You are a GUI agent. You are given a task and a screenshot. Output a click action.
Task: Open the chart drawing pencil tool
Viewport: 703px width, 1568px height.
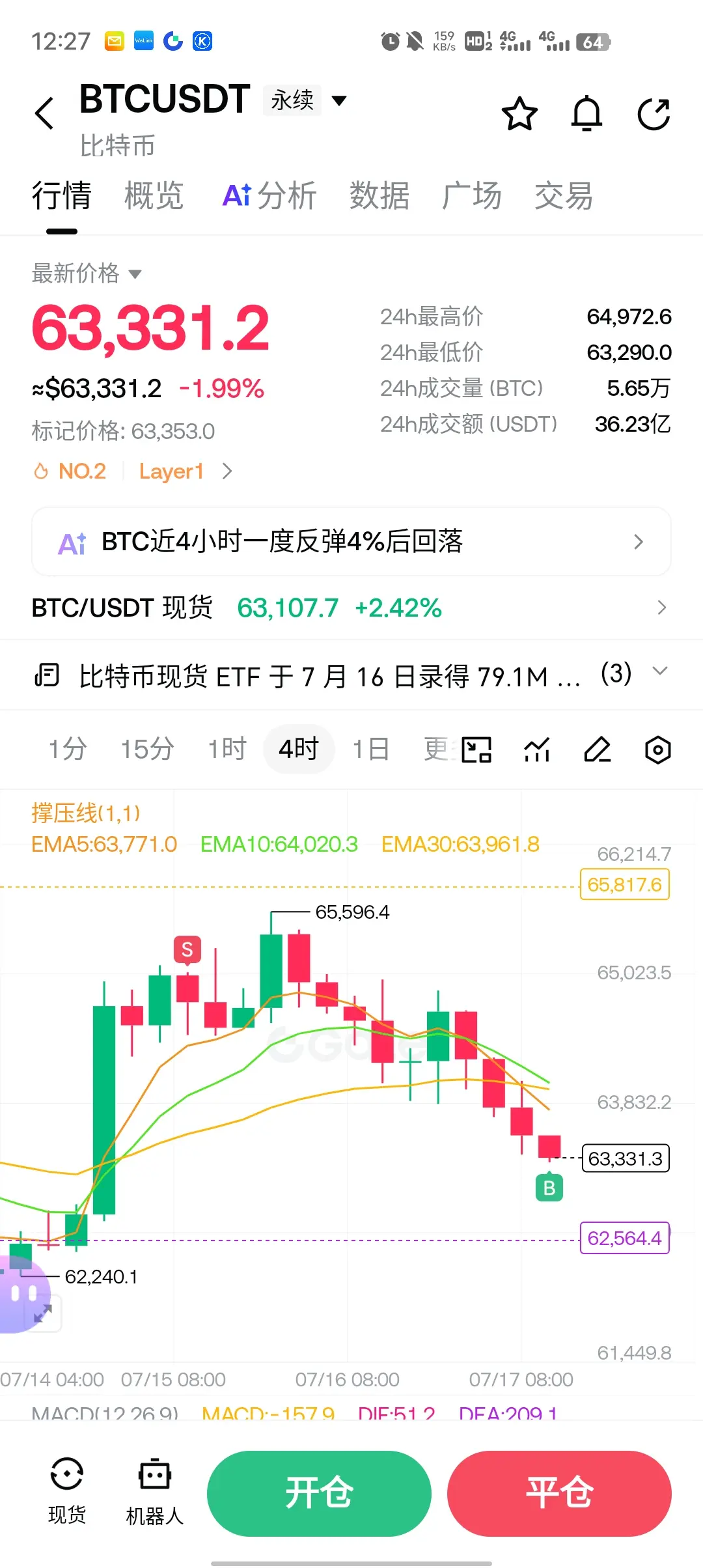tap(598, 749)
